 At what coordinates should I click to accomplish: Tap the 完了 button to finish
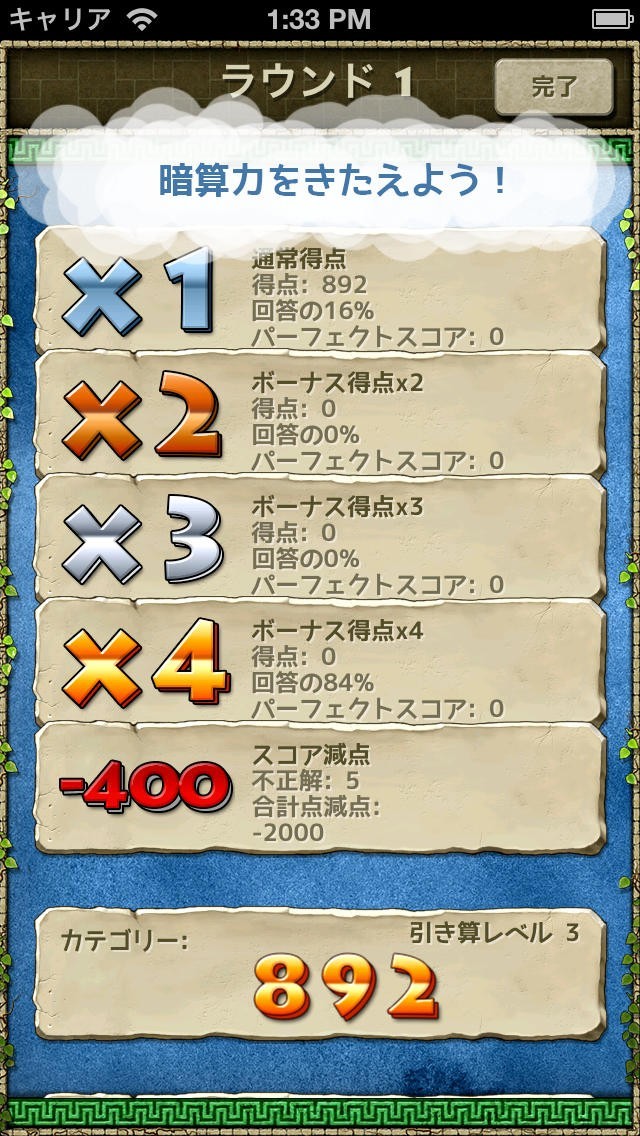click(554, 87)
